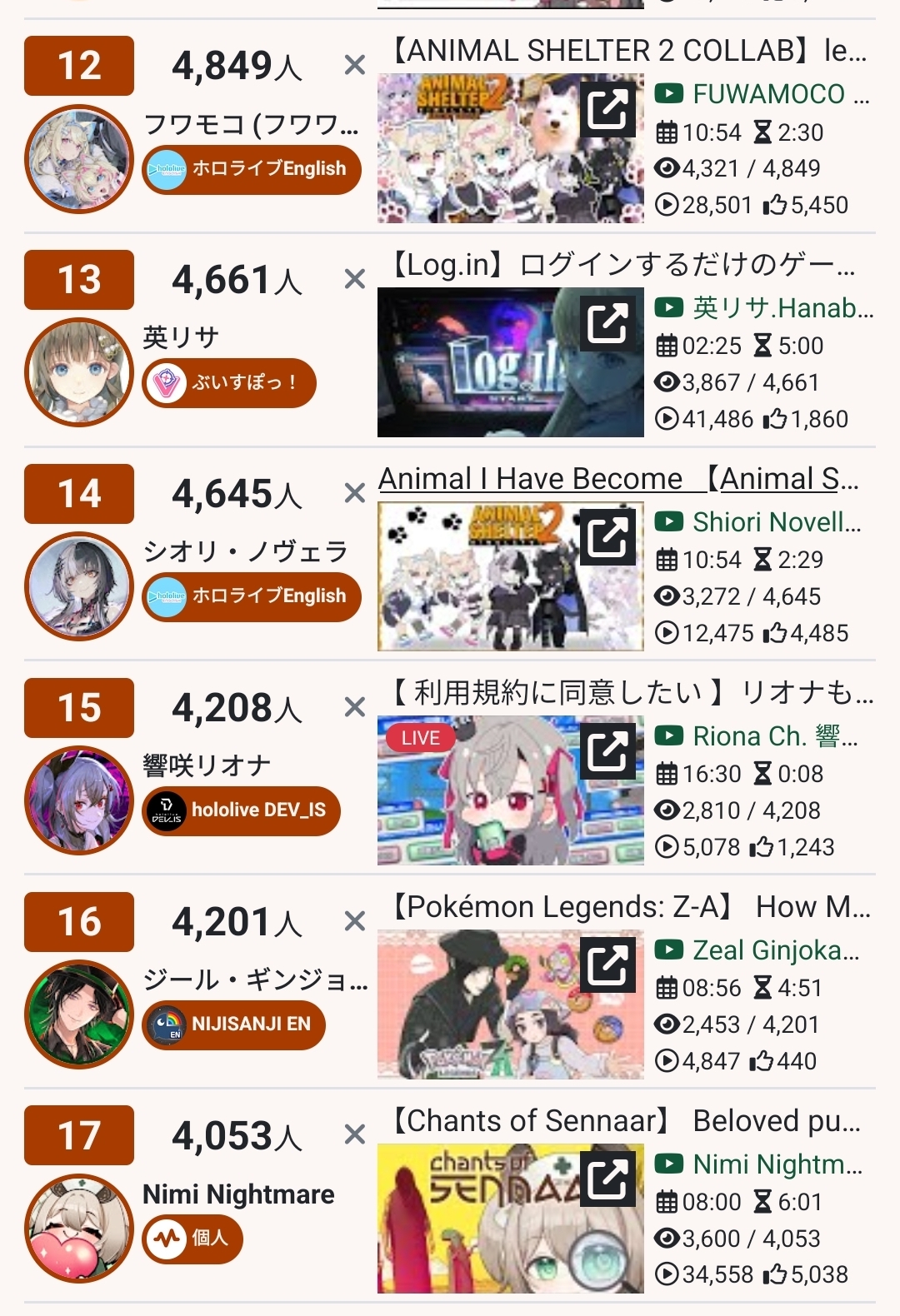
Task: Remove rank 14 シオリ・ノヴェラ entry with the X
Action: click(355, 493)
